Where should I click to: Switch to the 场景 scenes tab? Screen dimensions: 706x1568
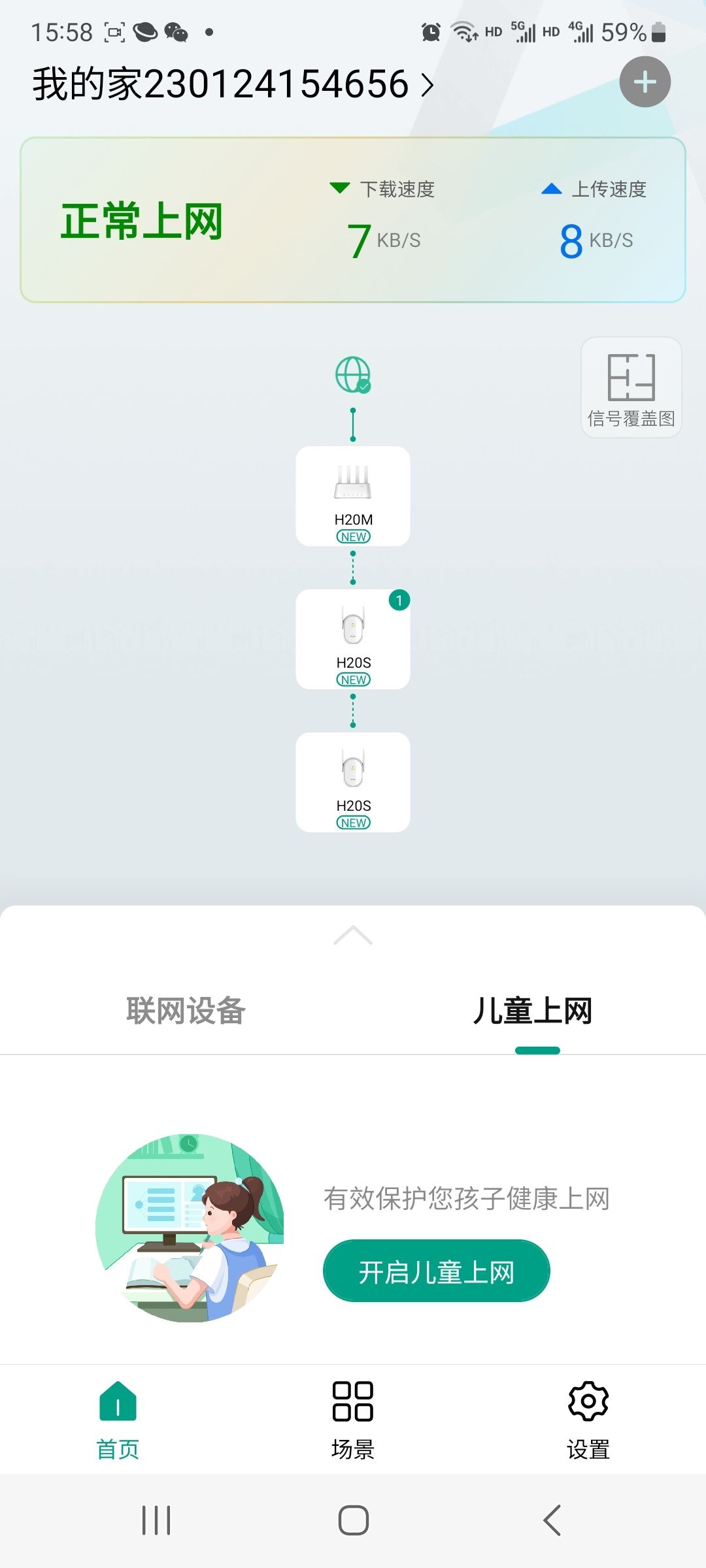tap(353, 1419)
